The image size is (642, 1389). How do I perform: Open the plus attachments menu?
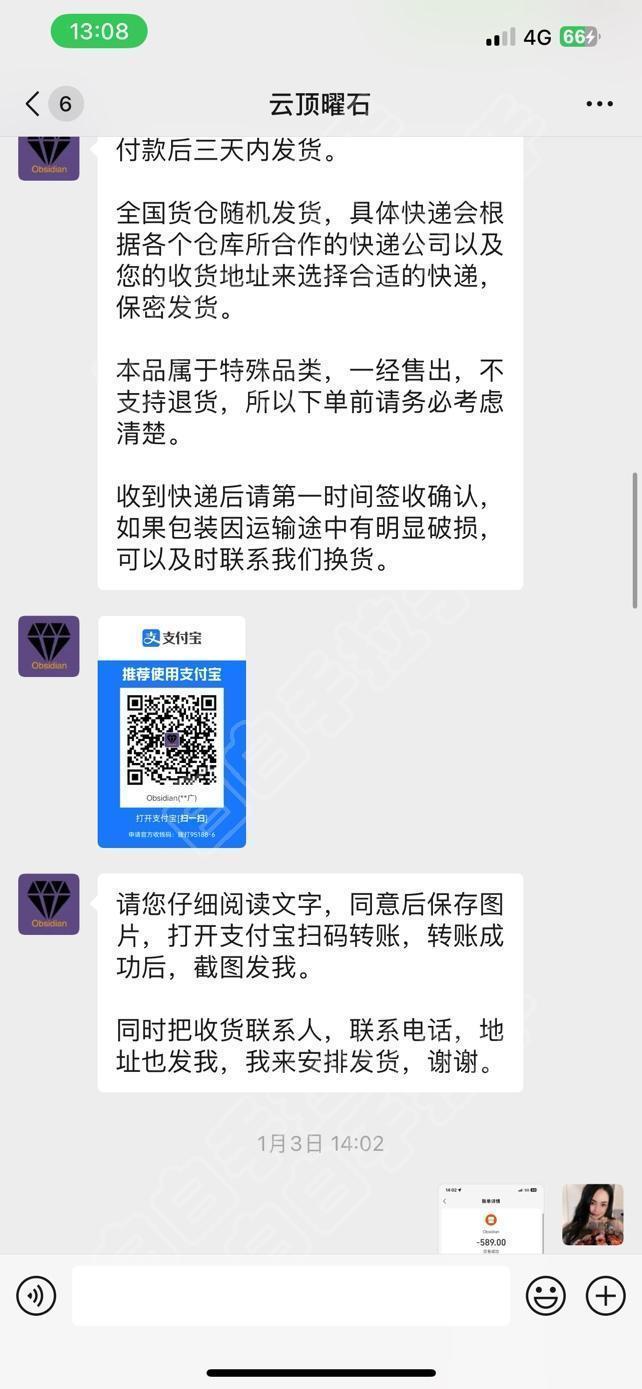click(605, 1296)
